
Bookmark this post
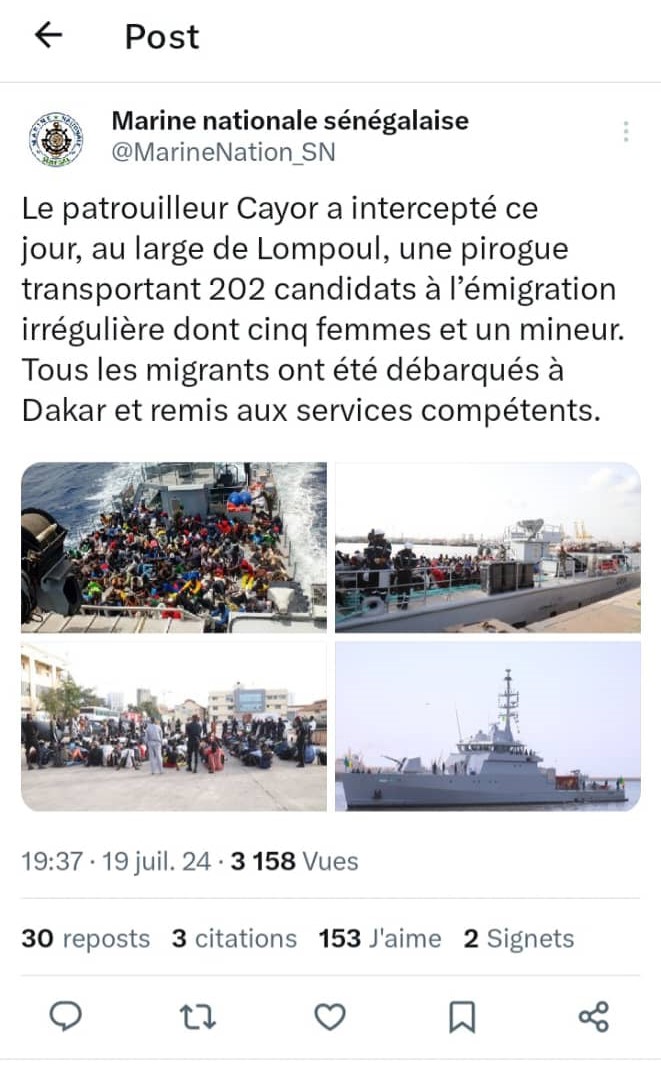coord(461,1017)
